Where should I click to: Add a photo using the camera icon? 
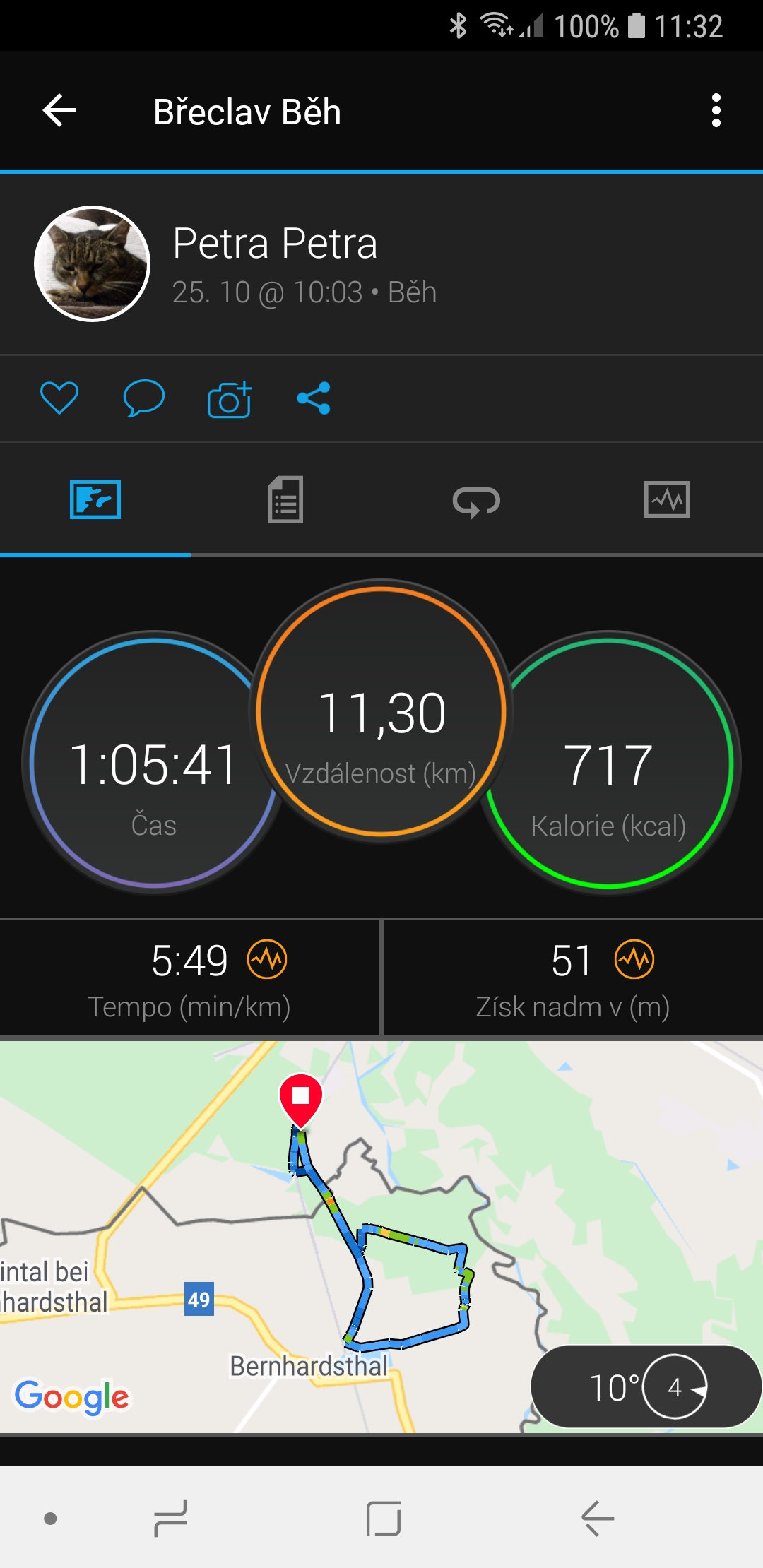230,399
